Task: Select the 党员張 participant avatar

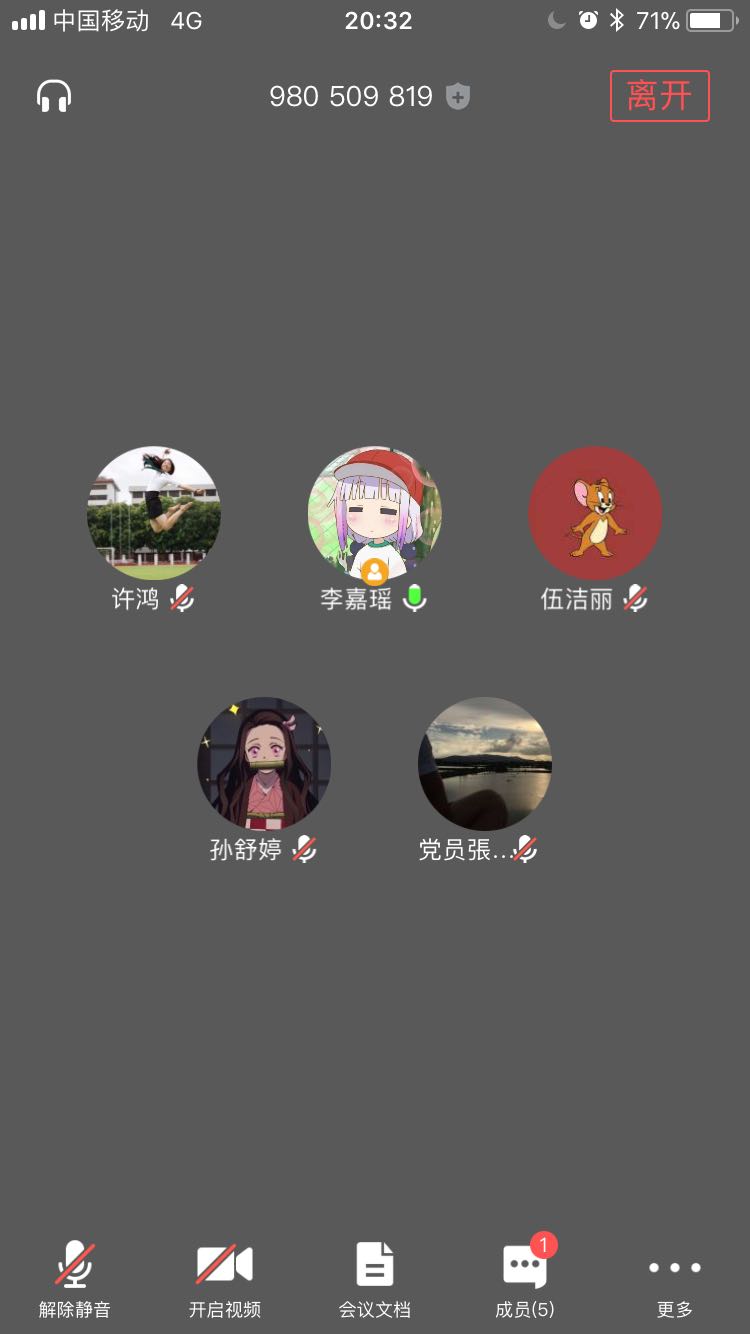Action: click(485, 763)
